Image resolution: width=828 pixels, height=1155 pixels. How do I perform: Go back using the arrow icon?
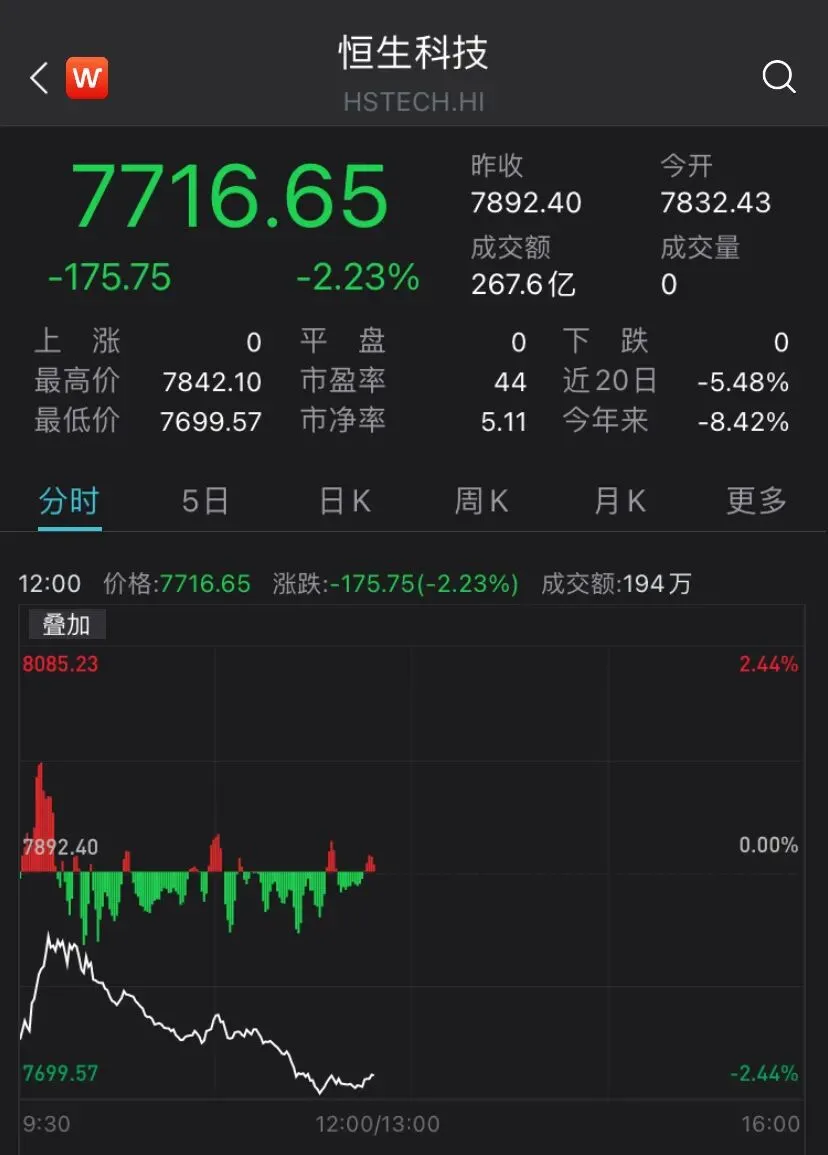pos(39,78)
